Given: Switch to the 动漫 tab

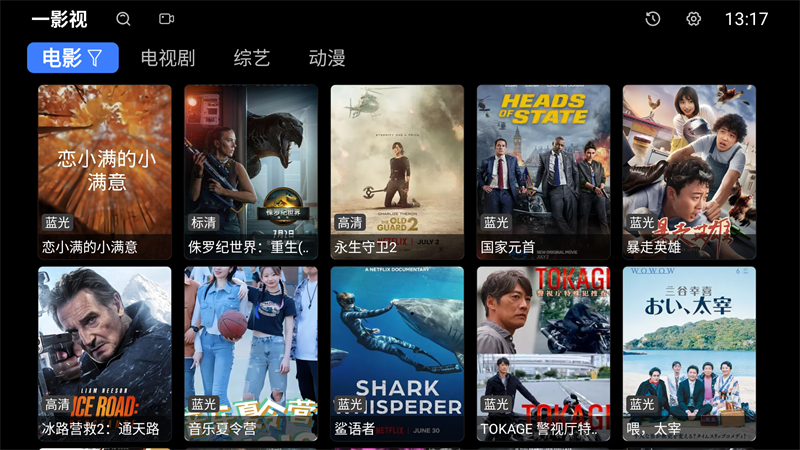Looking at the screenshot, I should coord(327,58).
